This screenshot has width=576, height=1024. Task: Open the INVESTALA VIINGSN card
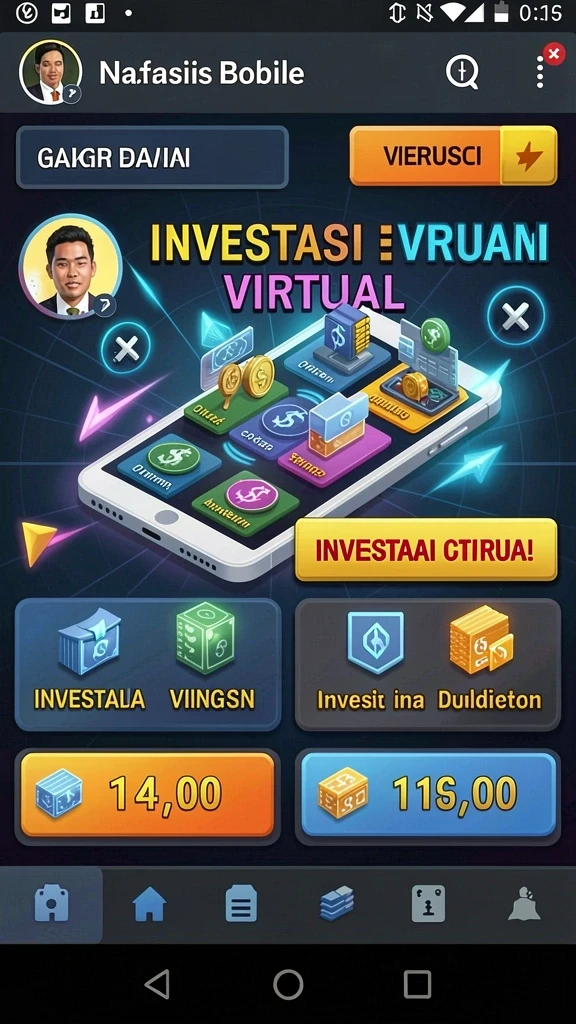point(148,664)
